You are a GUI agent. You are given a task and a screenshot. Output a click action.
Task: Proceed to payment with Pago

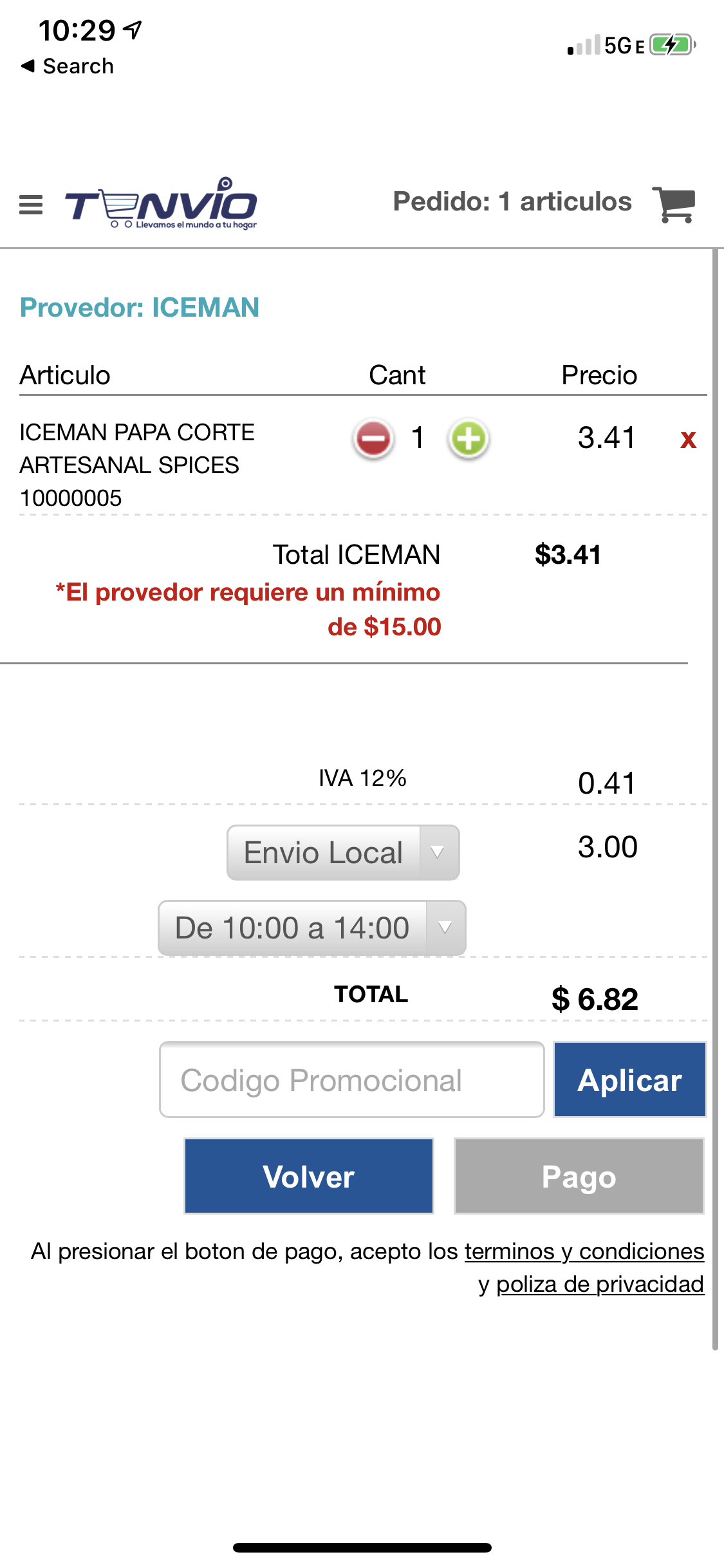[x=579, y=1176]
